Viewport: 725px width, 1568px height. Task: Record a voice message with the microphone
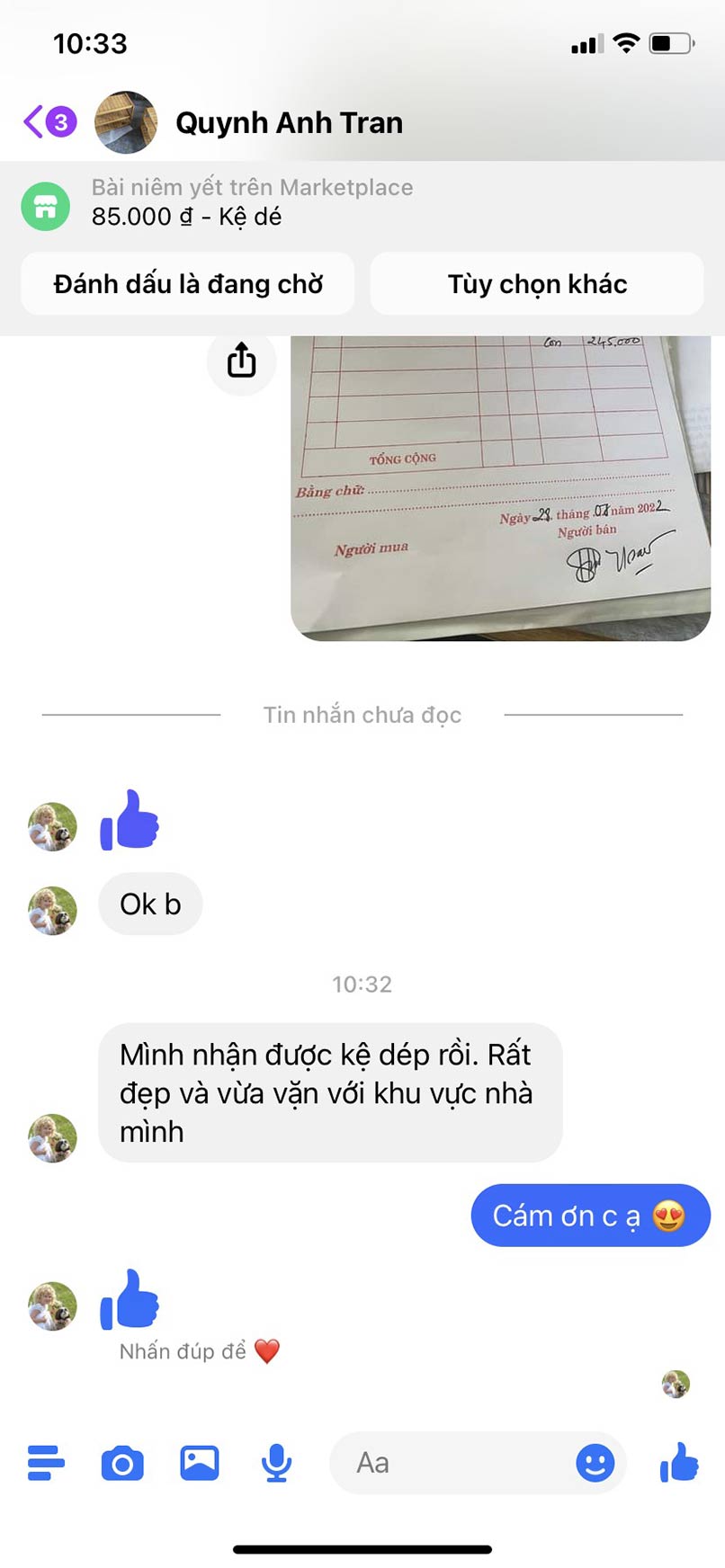point(276,1463)
